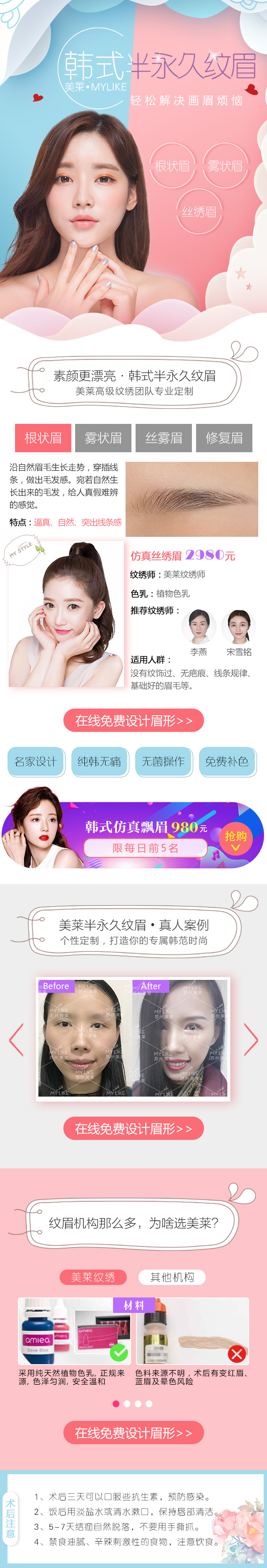
Task: Select the 根状眉 tab
Action: [43, 438]
